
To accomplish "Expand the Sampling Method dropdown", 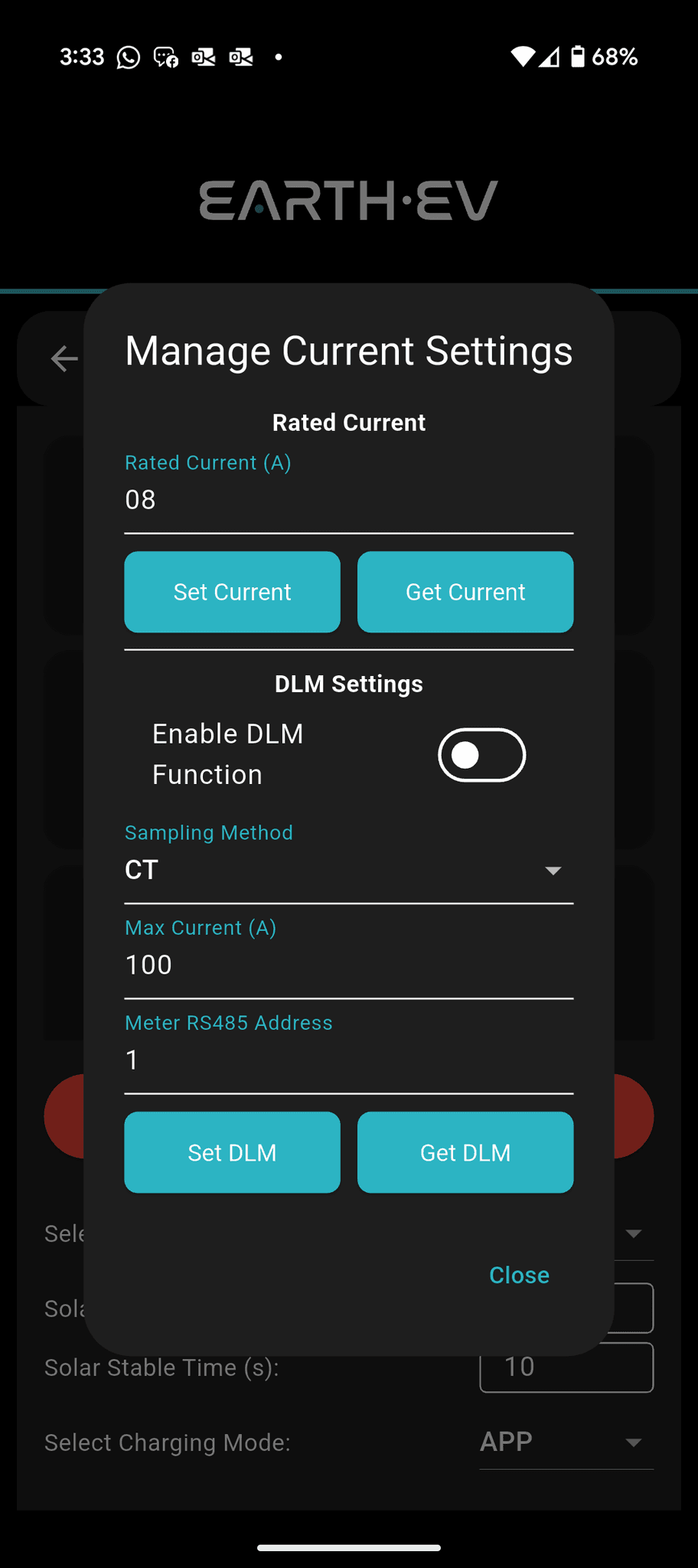I will point(348,871).
